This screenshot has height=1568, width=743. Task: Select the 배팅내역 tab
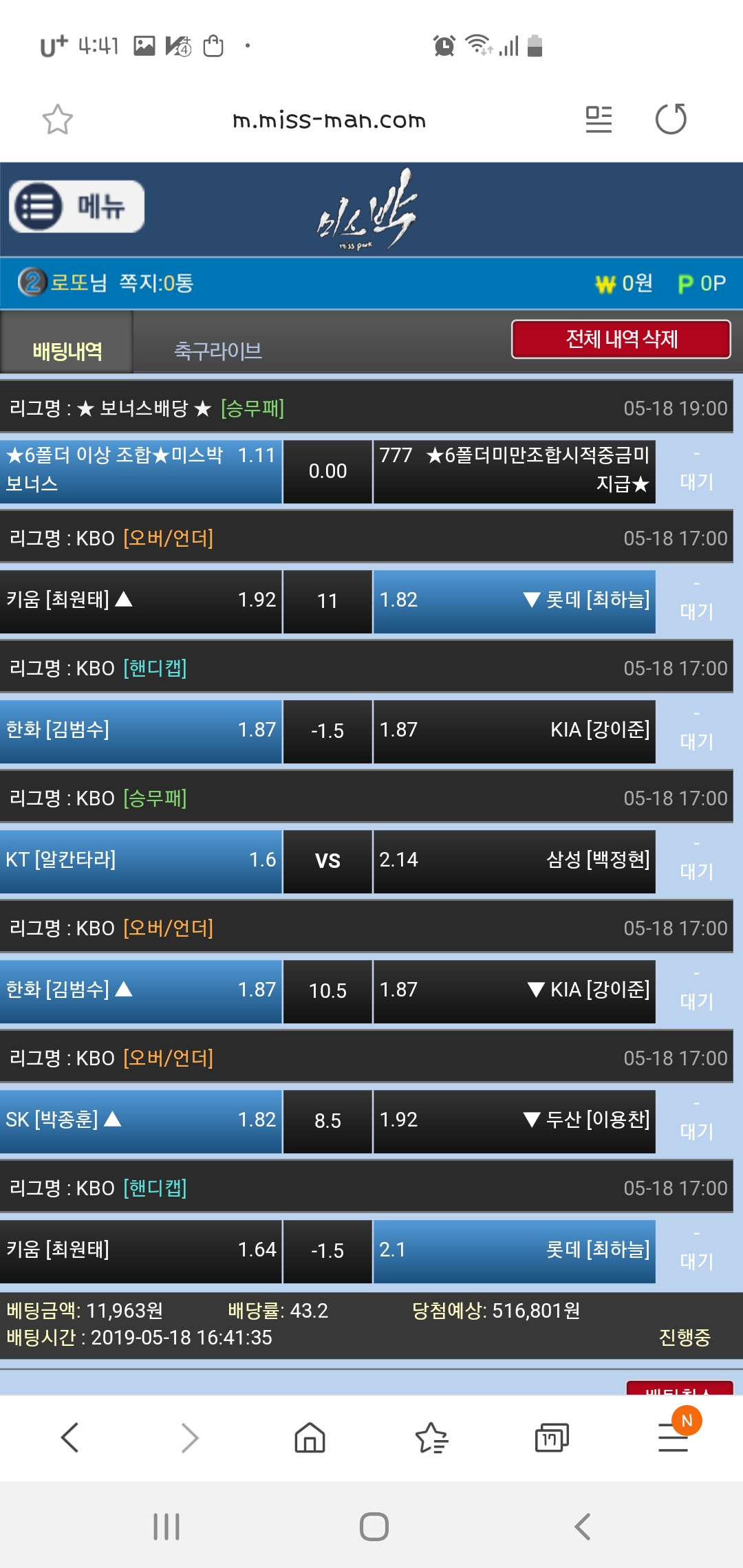click(x=67, y=351)
